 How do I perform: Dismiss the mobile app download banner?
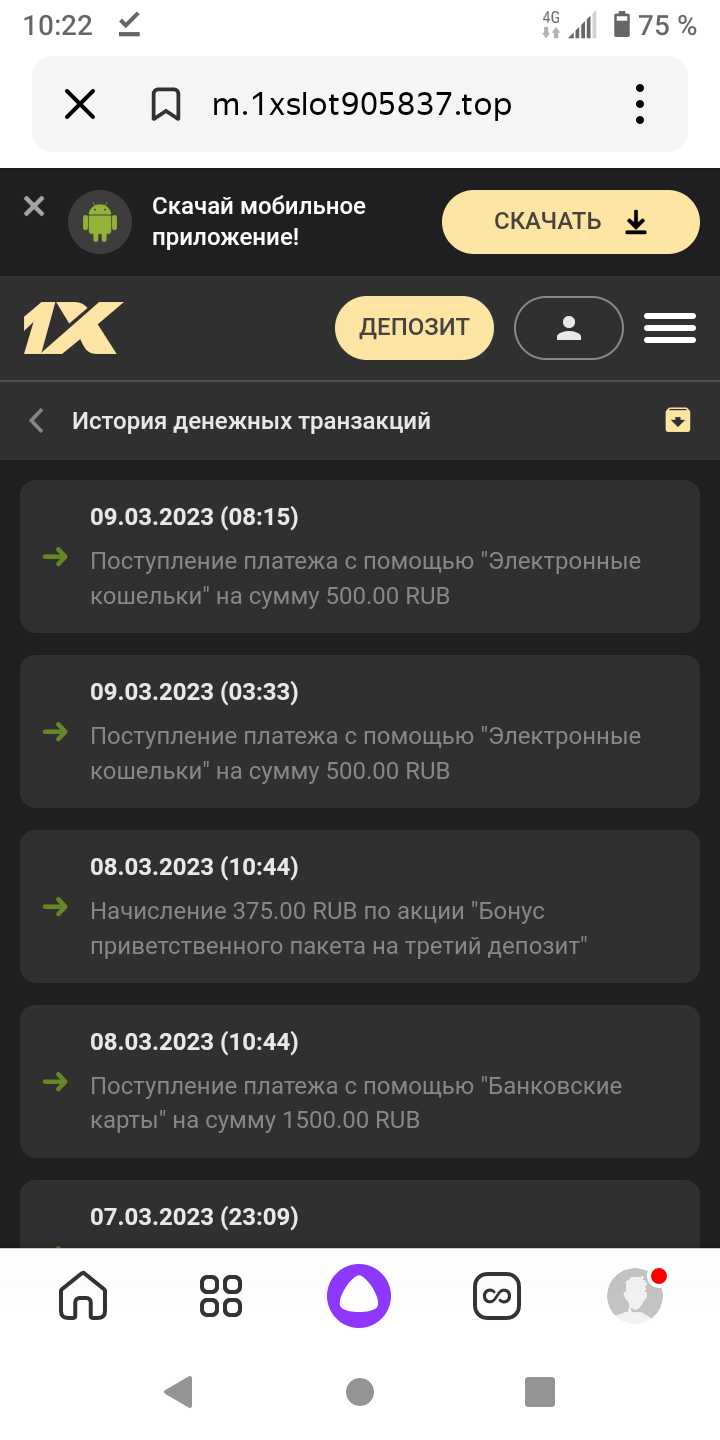[34, 207]
